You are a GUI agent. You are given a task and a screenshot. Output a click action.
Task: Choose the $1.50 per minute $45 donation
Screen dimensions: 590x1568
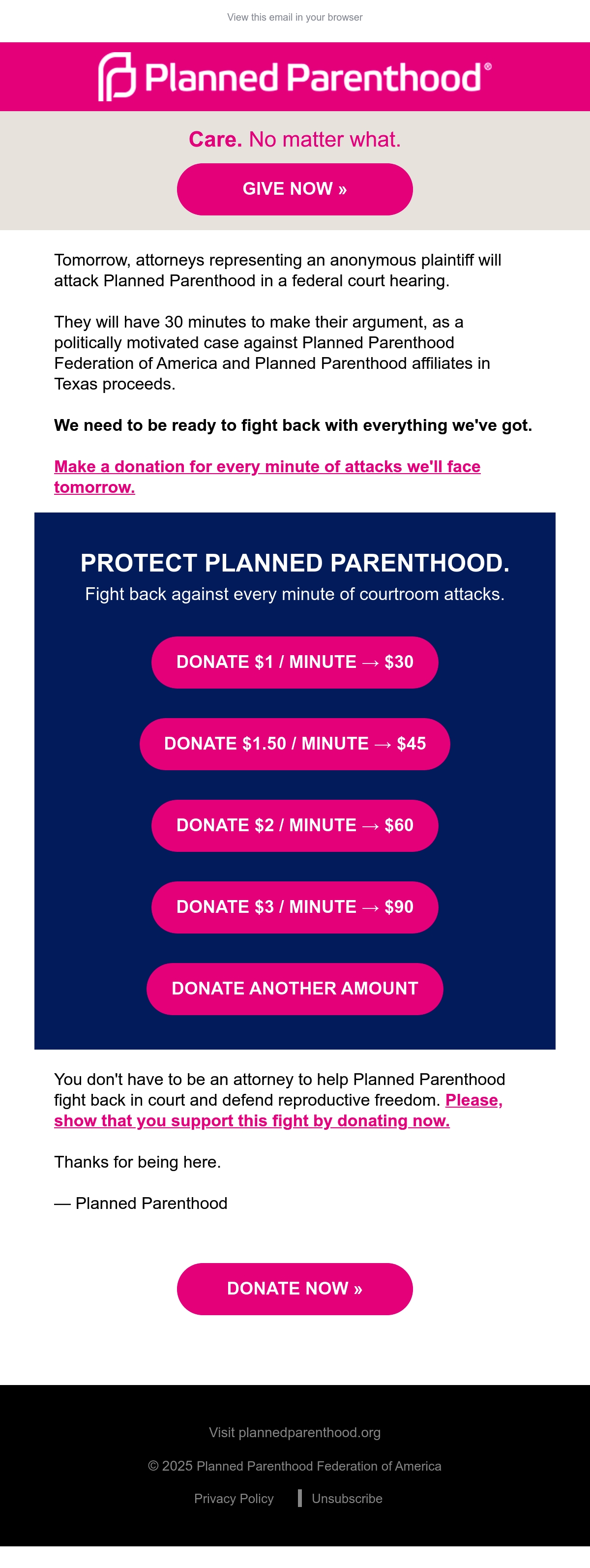tap(295, 744)
